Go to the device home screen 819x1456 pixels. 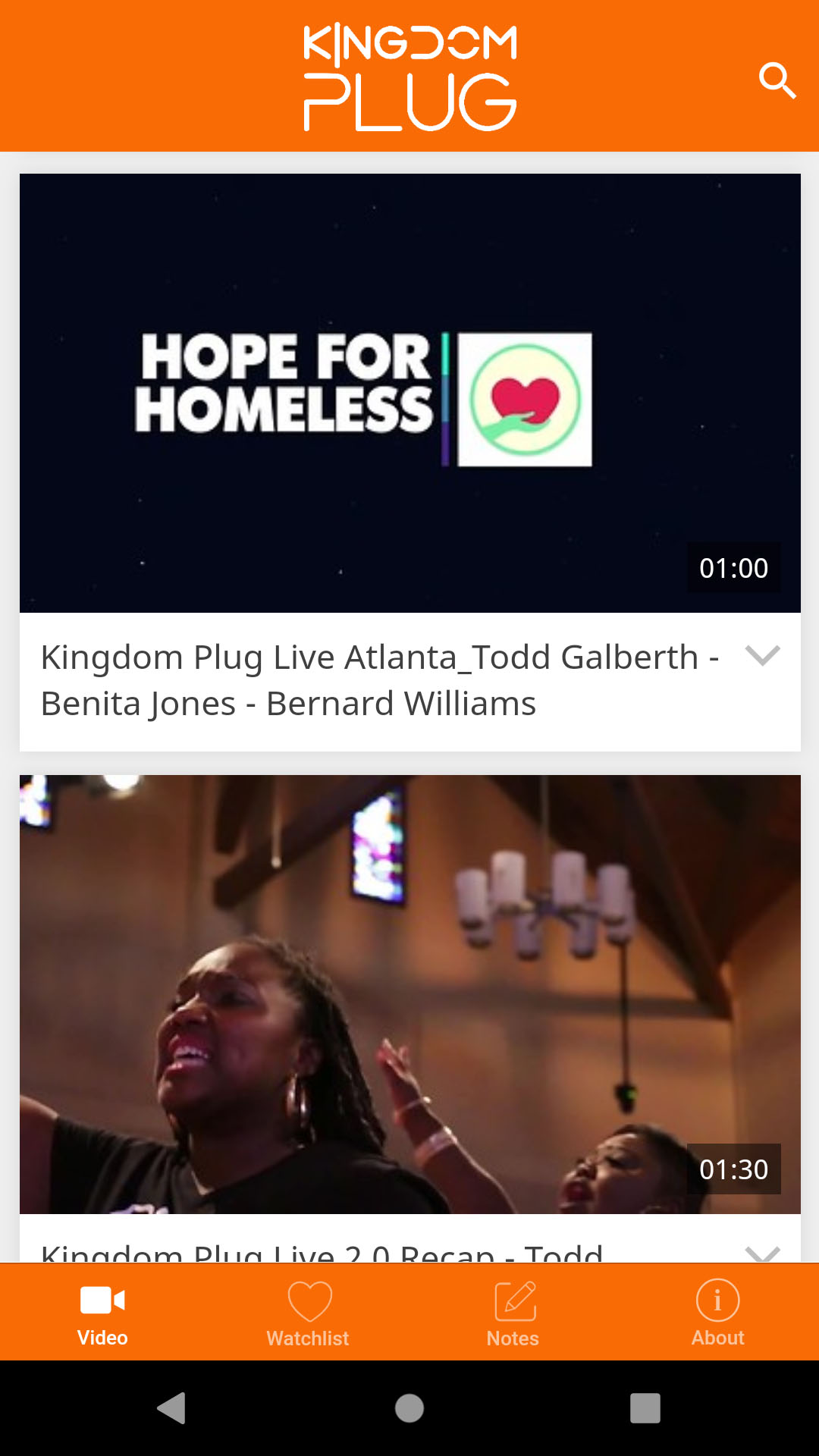tap(409, 1408)
